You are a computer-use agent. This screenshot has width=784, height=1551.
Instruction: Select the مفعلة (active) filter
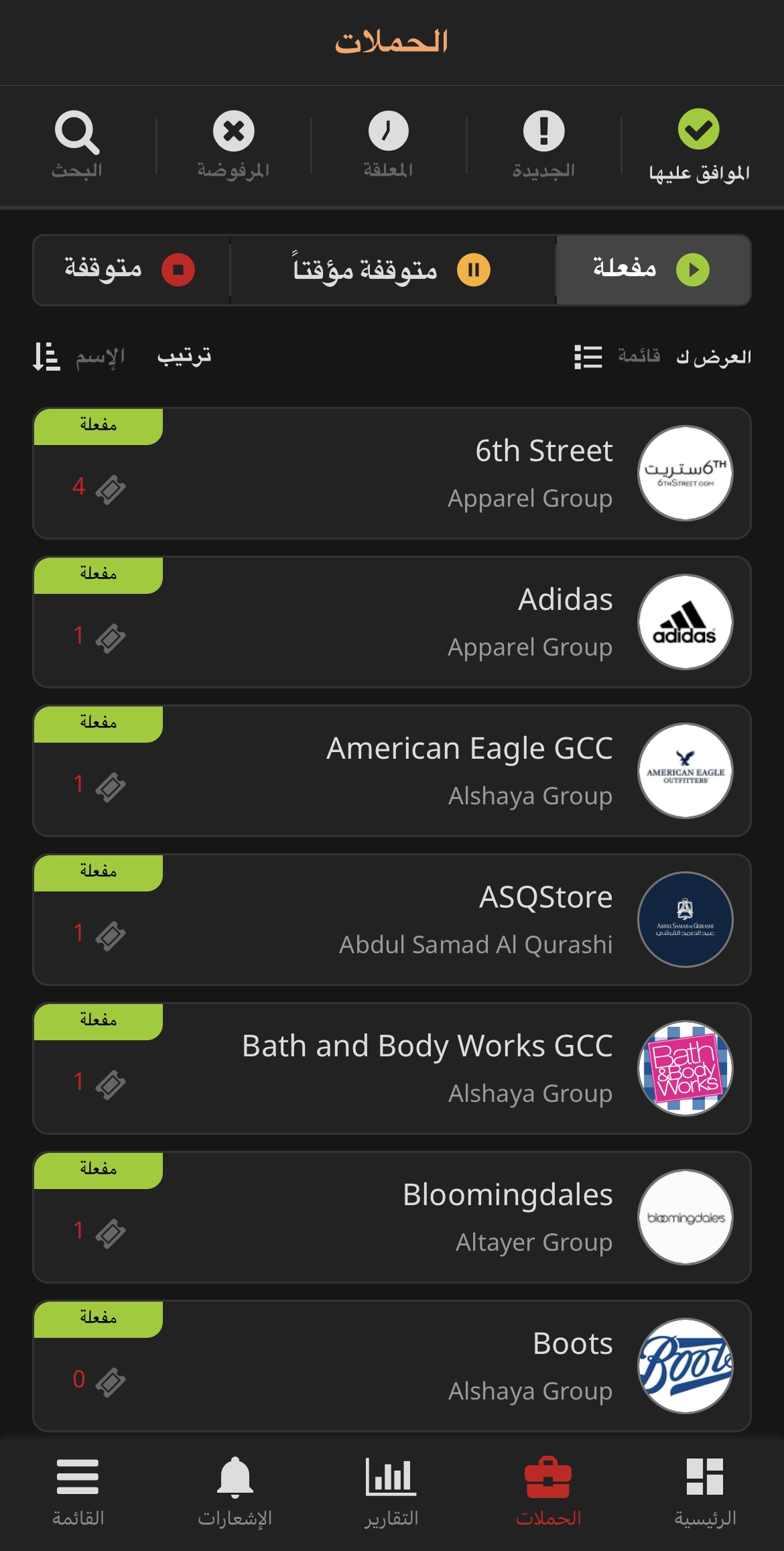(x=653, y=269)
